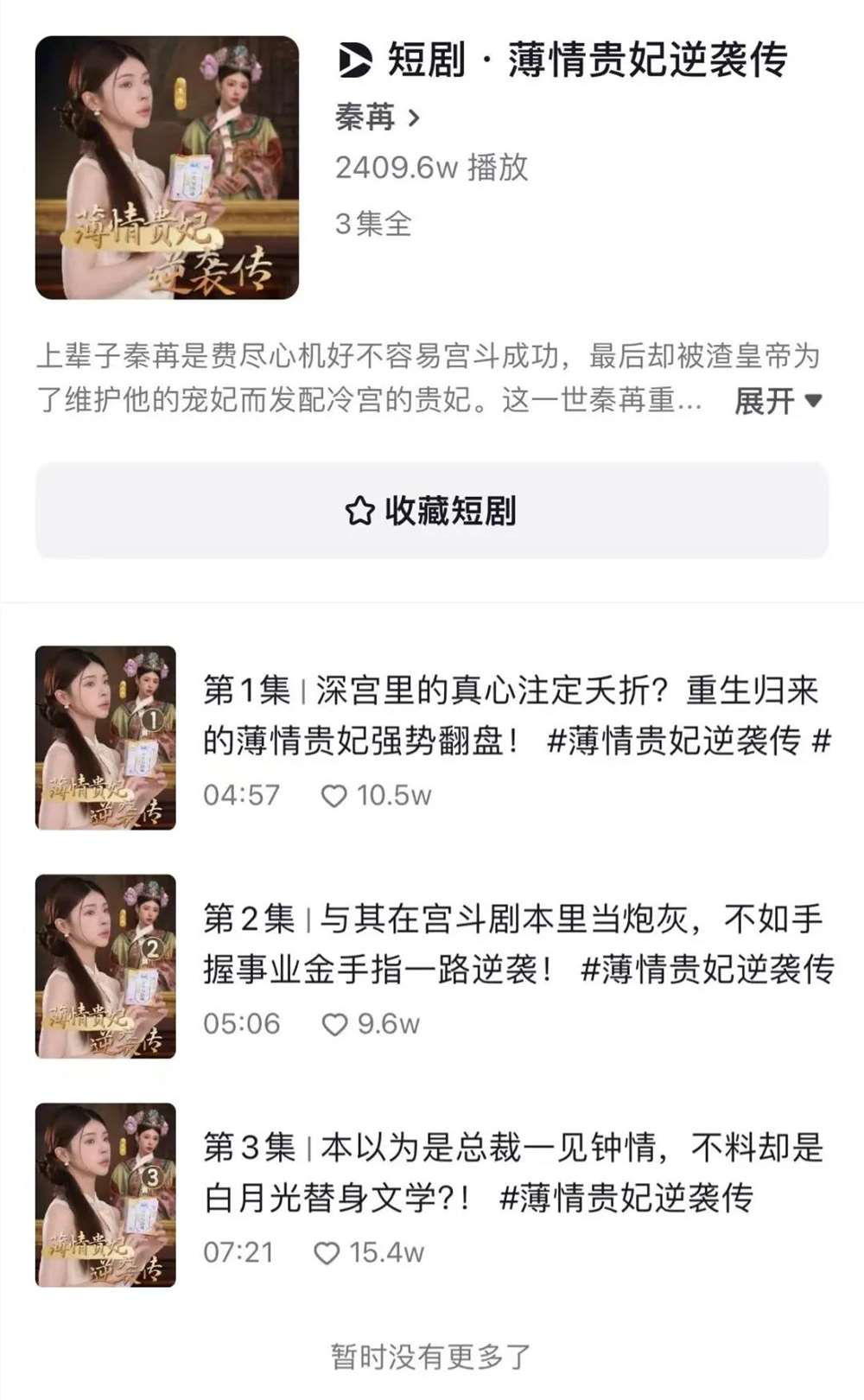
Task: Open episode 3 thumbnail to play it
Action: (105, 1188)
